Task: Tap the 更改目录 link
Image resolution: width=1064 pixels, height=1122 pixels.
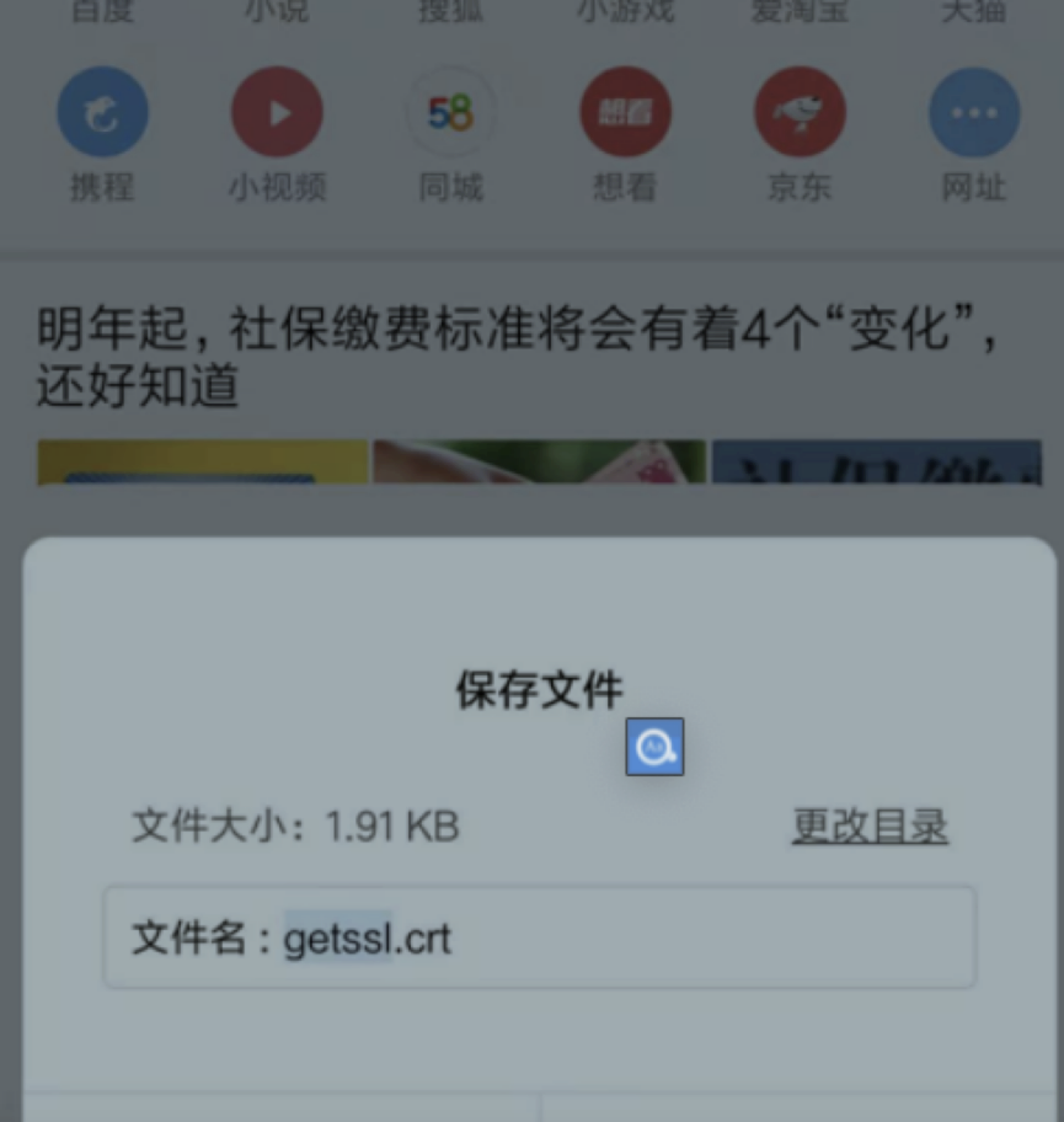Action: click(869, 826)
